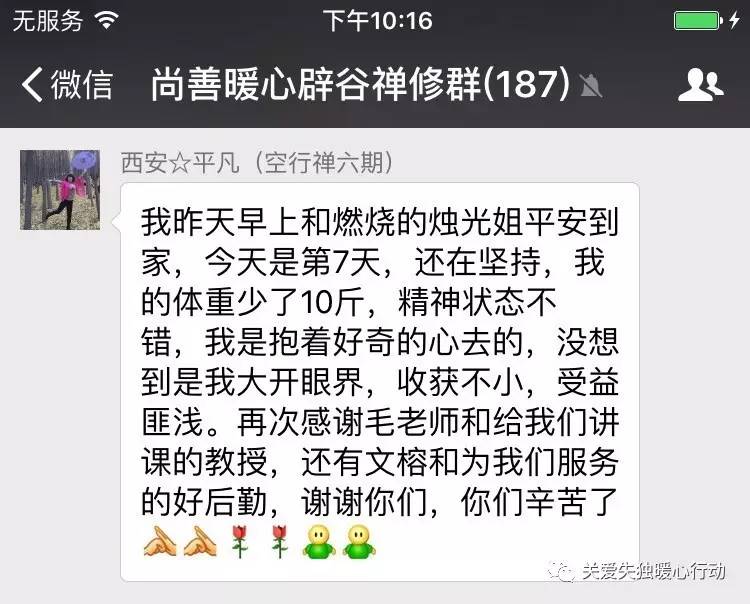Open the profile photo of 西安☆平凡

point(60,190)
